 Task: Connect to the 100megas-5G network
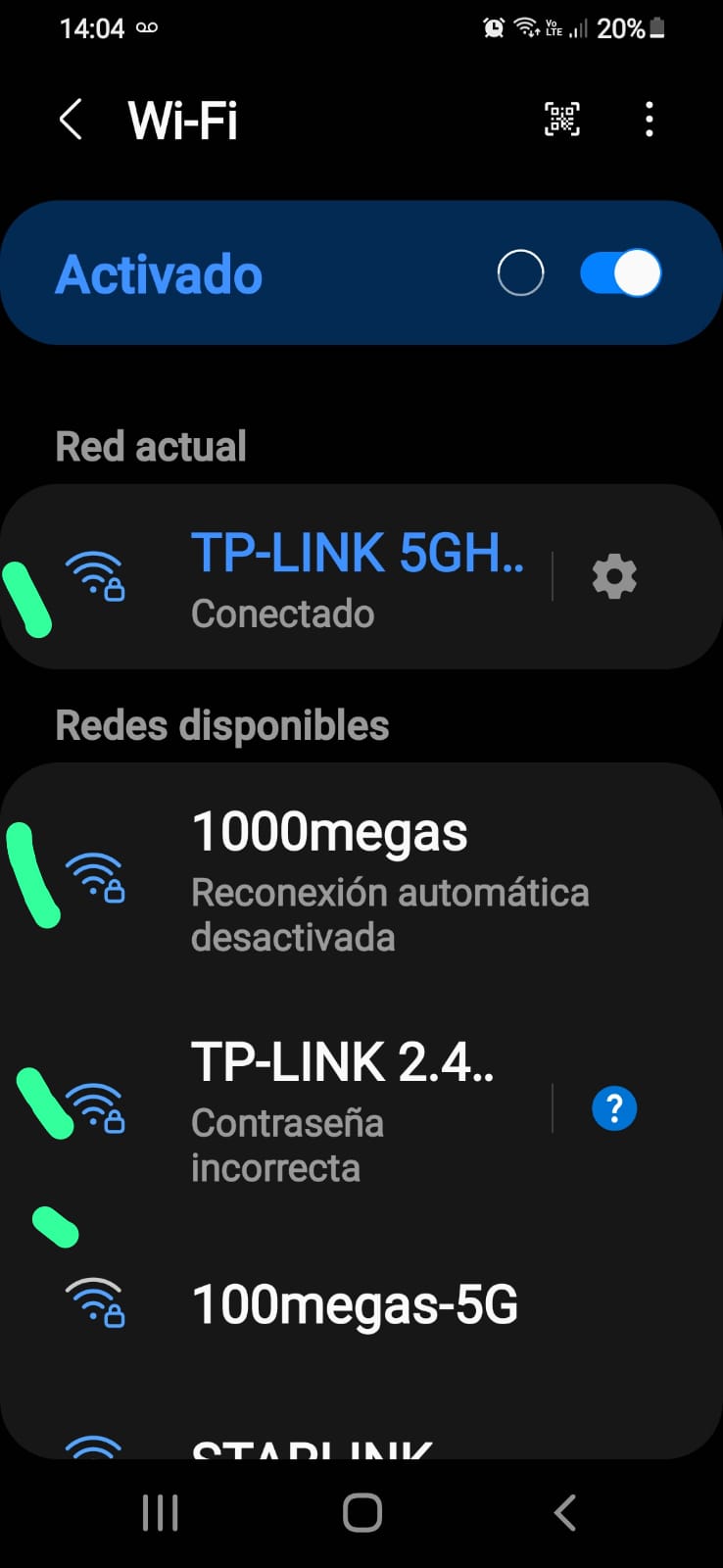coord(355,1304)
